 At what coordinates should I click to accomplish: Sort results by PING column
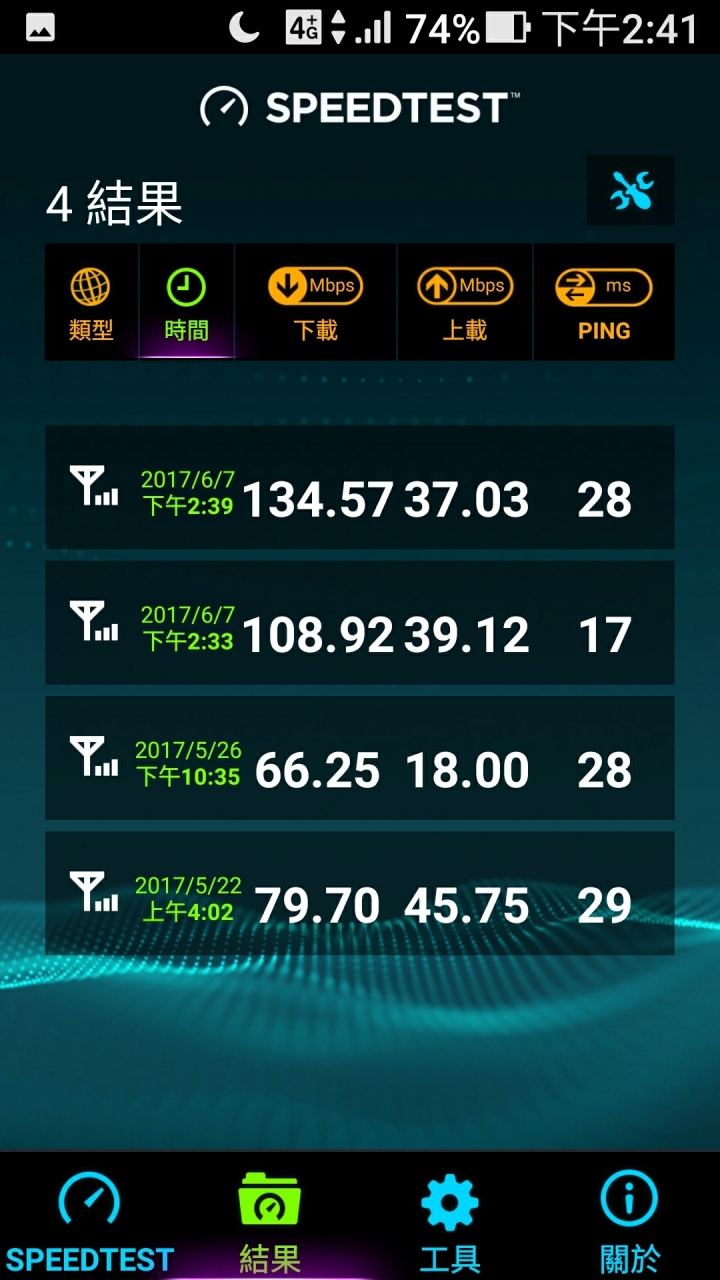(604, 302)
